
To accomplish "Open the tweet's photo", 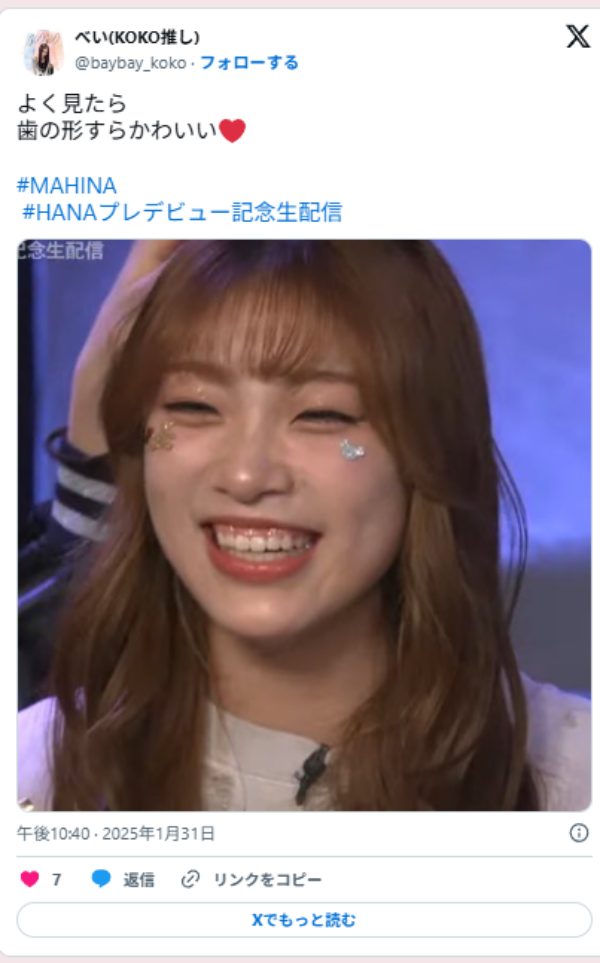I will pos(304,524).
